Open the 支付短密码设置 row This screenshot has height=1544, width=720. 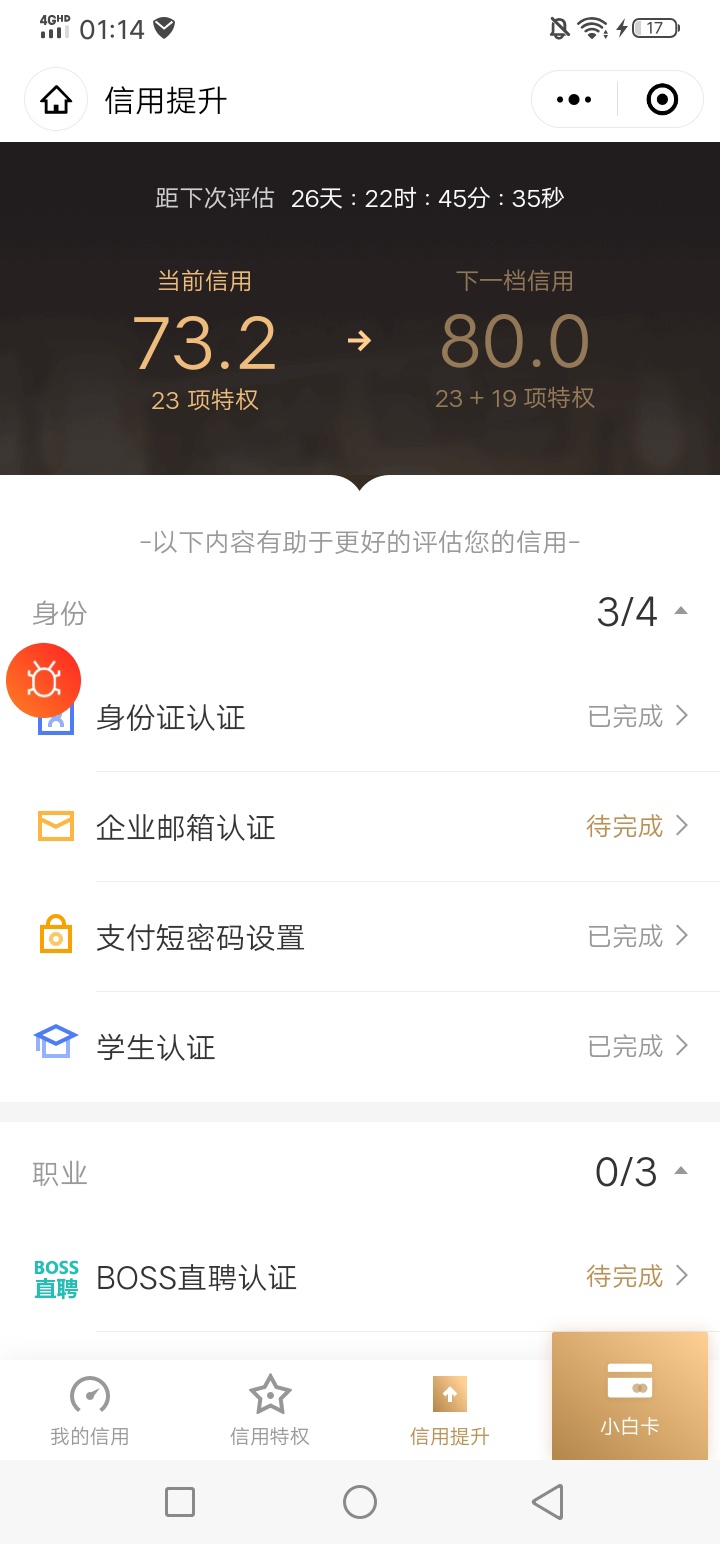(360, 937)
